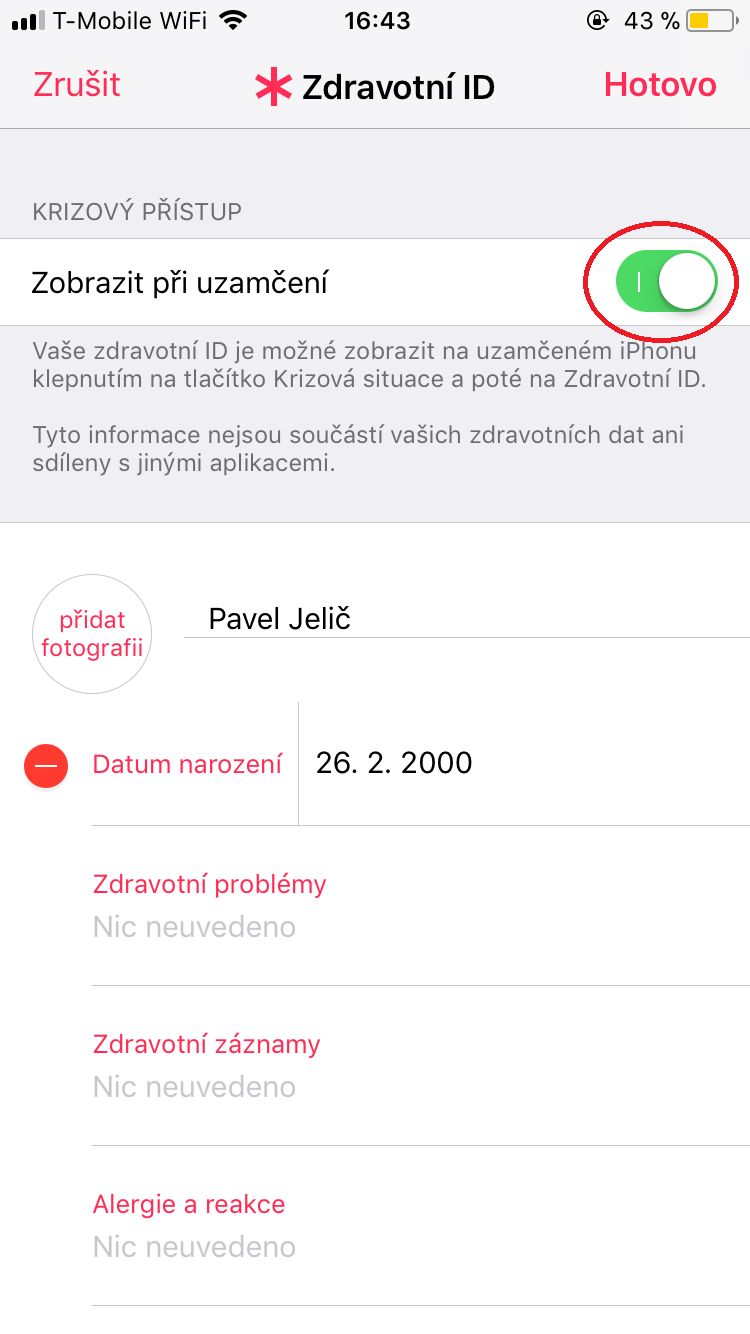Confirm changes with Hotovo
Viewport: 750px width, 1334px height.
(x=660, y=85)
